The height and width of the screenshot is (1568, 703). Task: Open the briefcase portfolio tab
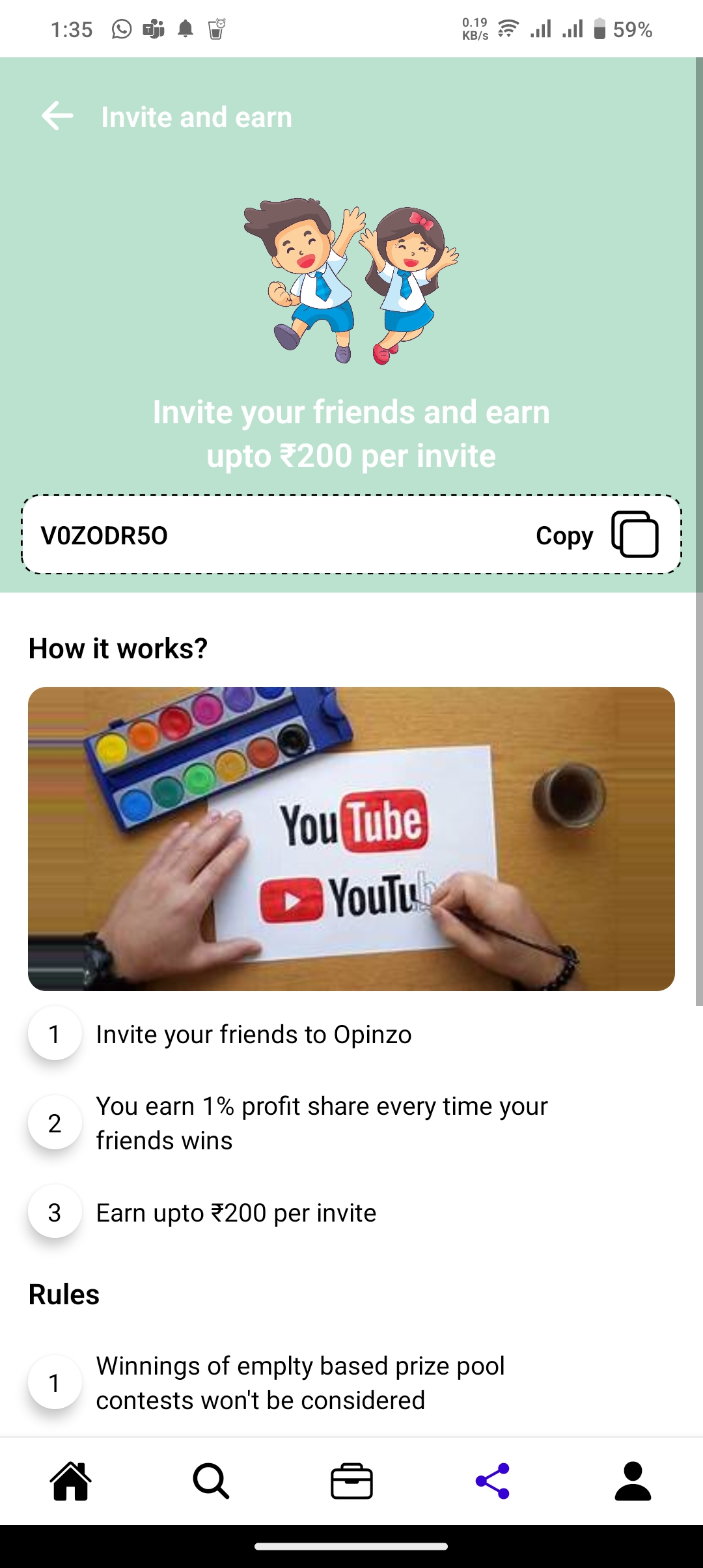(x=351, y=1481)
